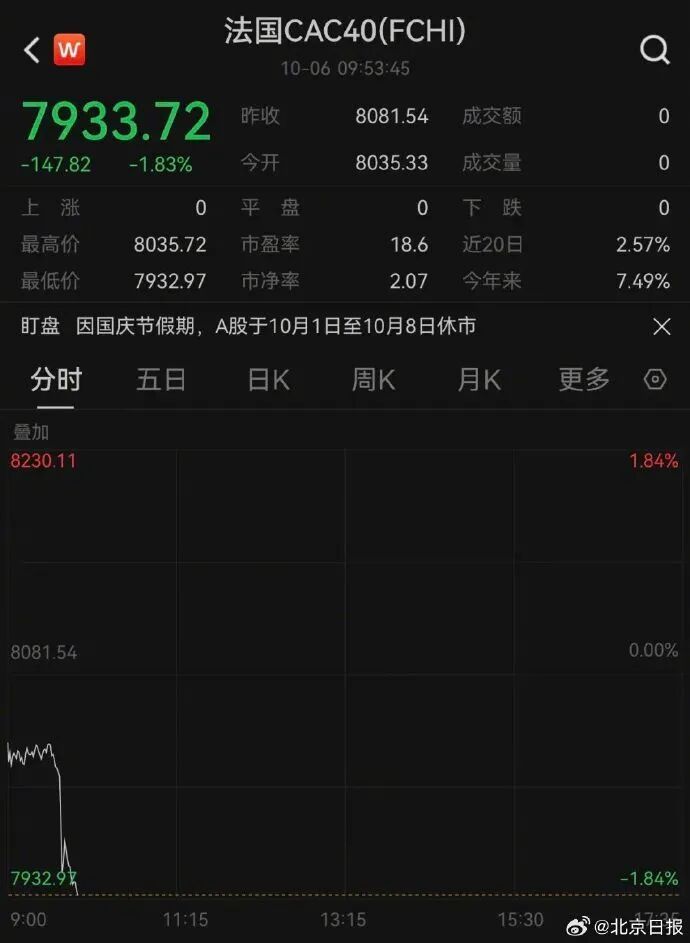Go back using the top-left arrow
The height and width of the screenshot is (943, 690).
coord(32,49)
